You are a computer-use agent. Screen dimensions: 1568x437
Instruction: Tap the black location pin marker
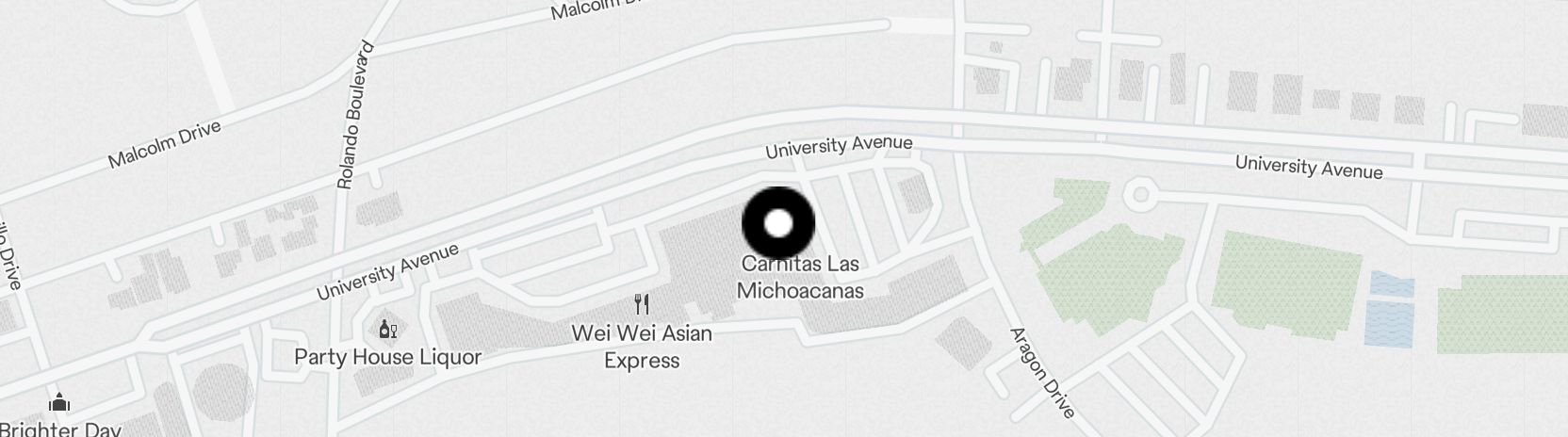point(778,223)
